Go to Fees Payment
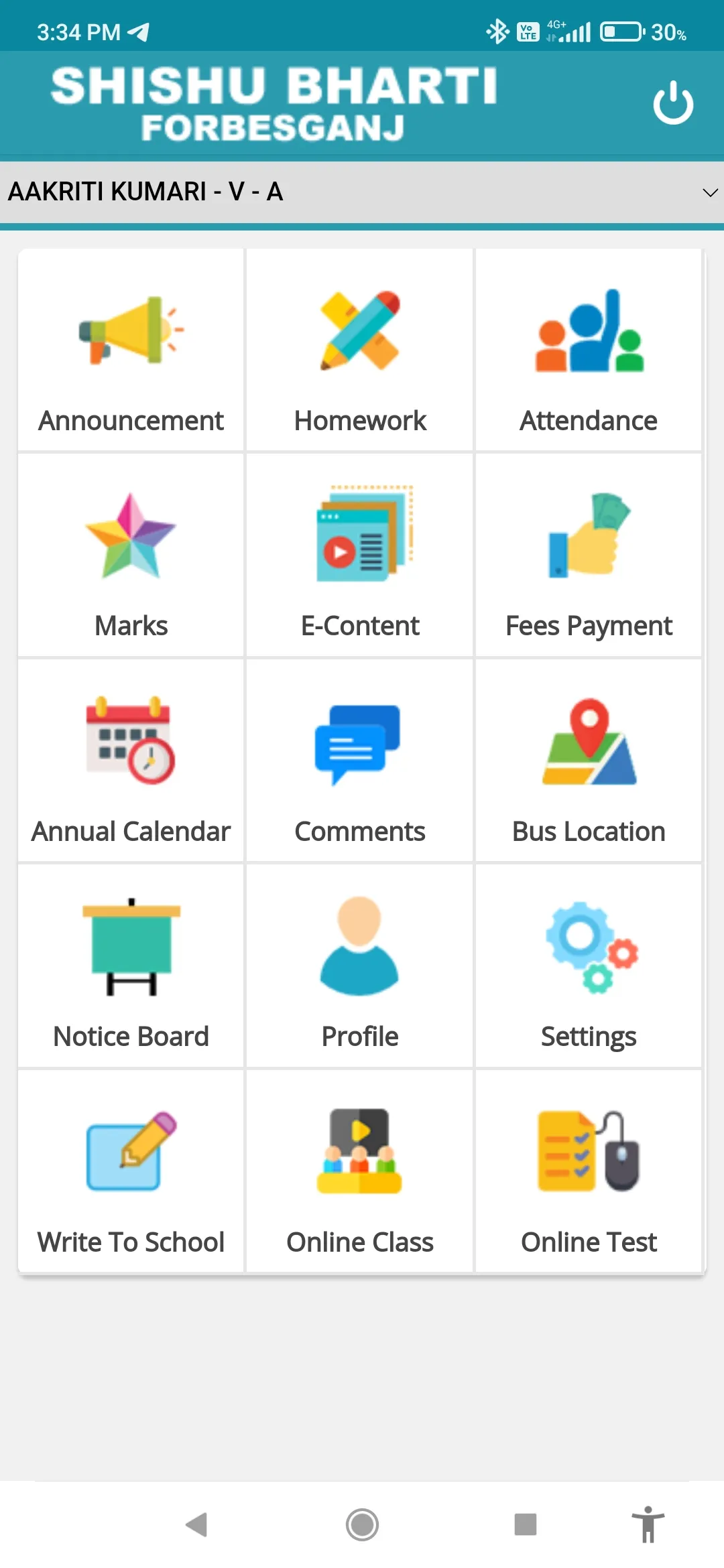This screenshot has width=724, height=1568. [x=589, y=556]
